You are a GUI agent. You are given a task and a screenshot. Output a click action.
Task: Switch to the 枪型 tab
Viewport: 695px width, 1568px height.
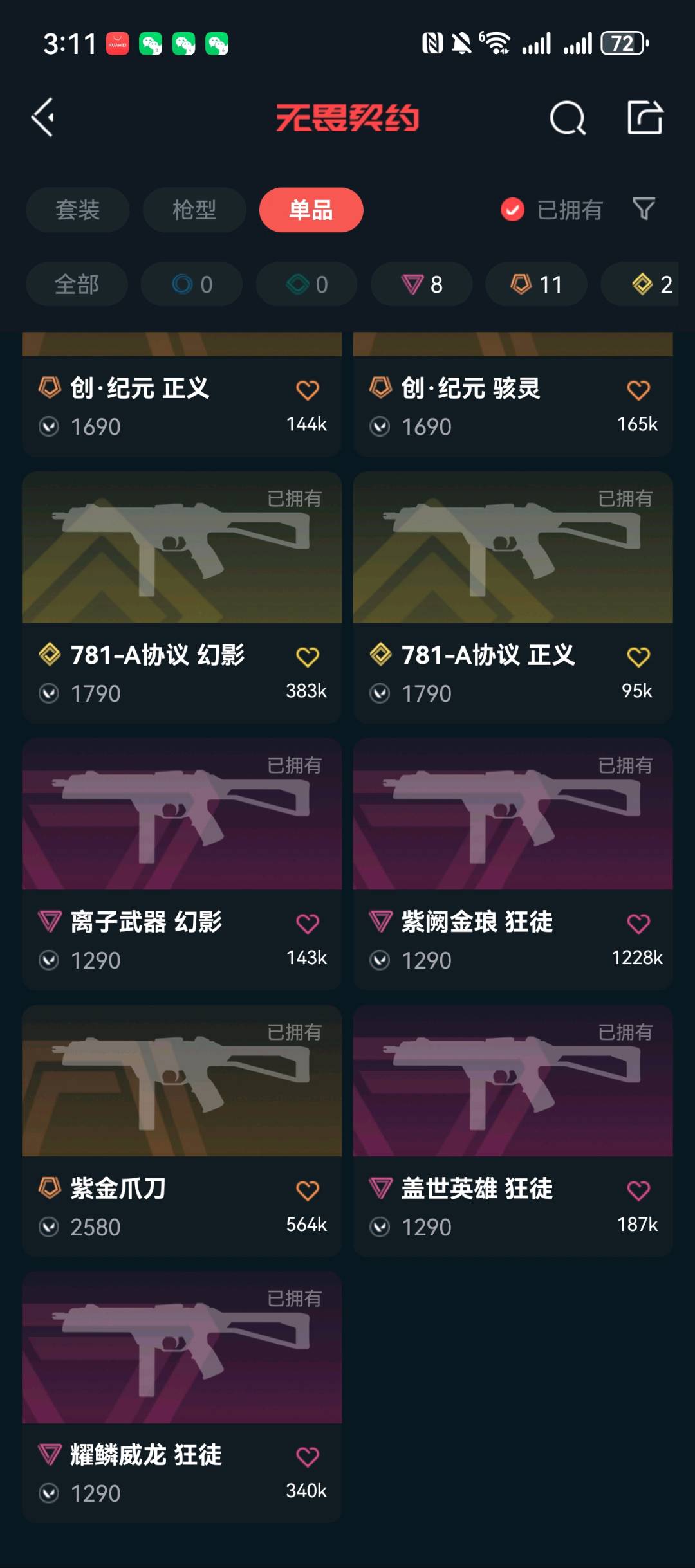click(194, 210)
